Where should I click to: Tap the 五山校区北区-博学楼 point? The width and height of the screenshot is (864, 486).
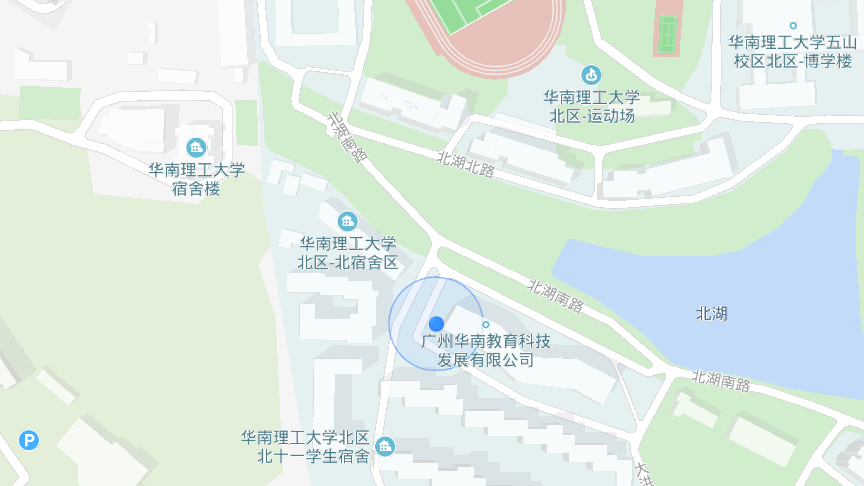(793, 25)
